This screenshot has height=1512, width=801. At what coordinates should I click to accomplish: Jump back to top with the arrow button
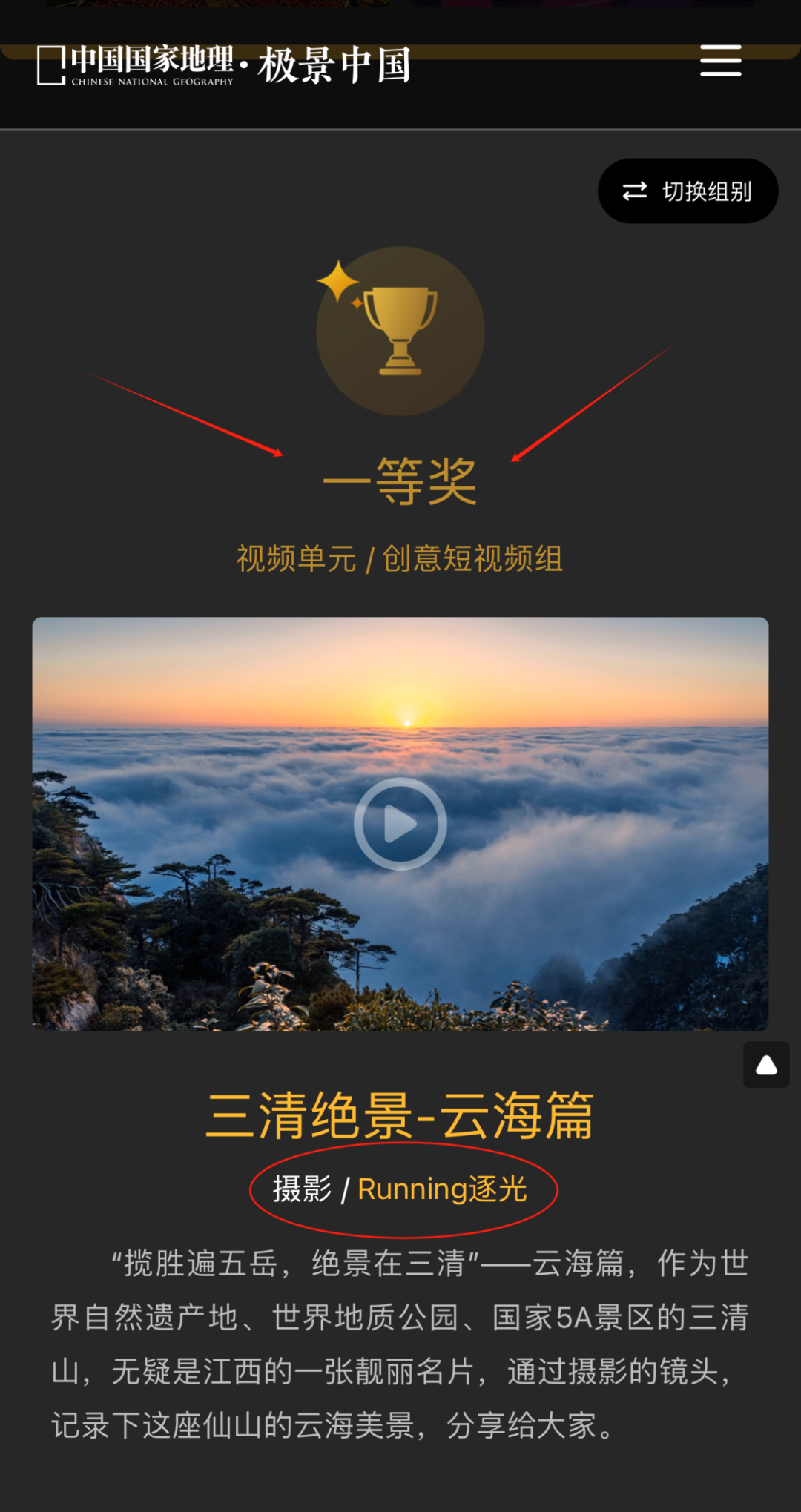point(766,1066)
